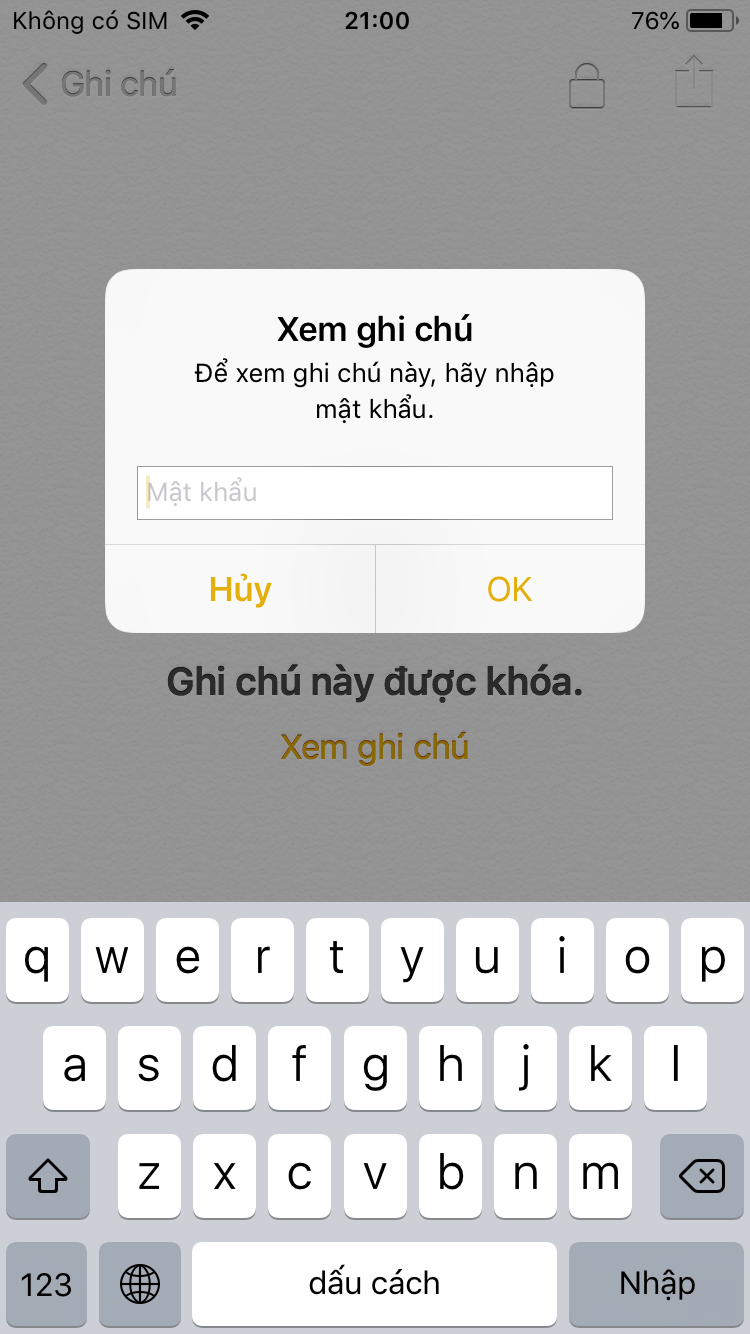Image resolution: width=750 pixels, height=1334 pixels.
Task: Cancel the dialog with Hủy
Action: (x=240, y=589)
